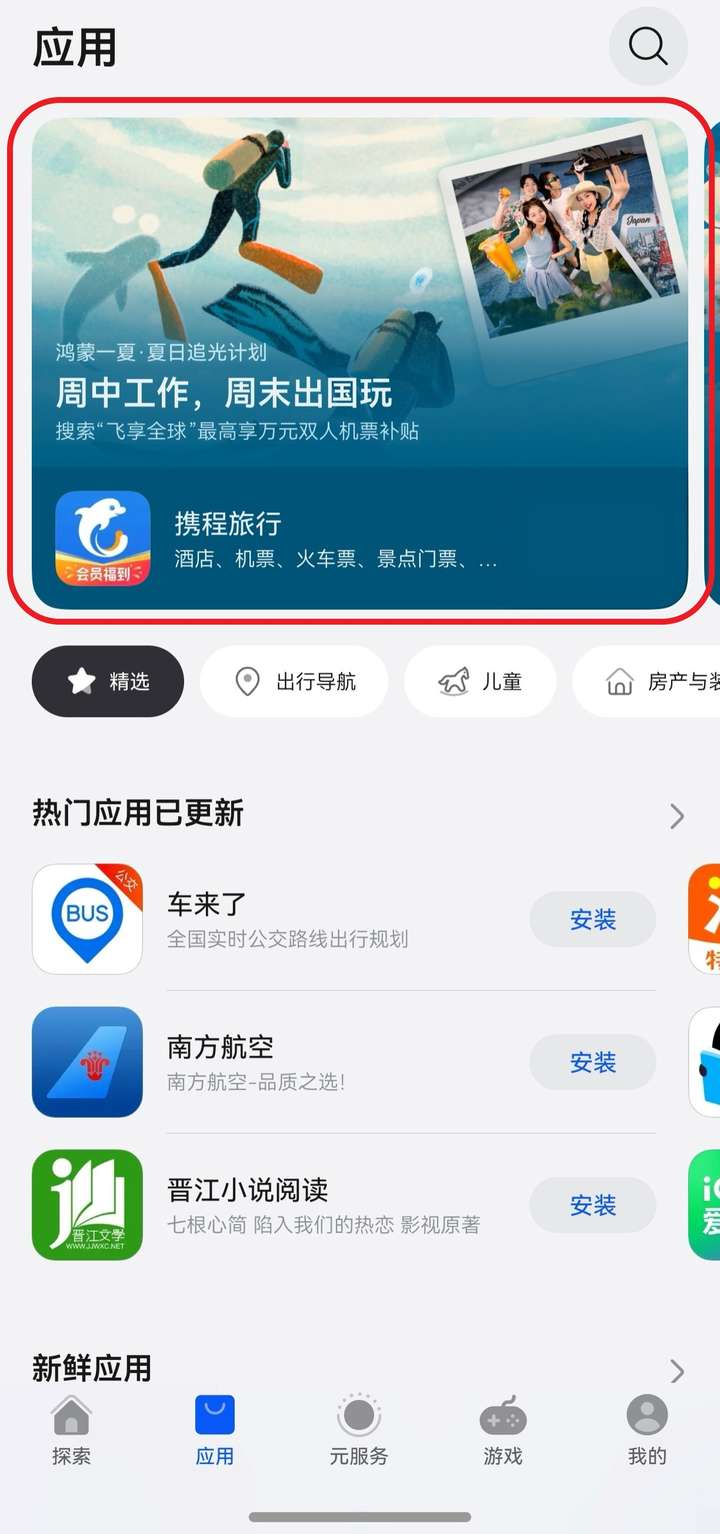720x1534 pixels.
Task: Open the 晋江小说阅读 app details row
Action: click(x=344, y=1205)
